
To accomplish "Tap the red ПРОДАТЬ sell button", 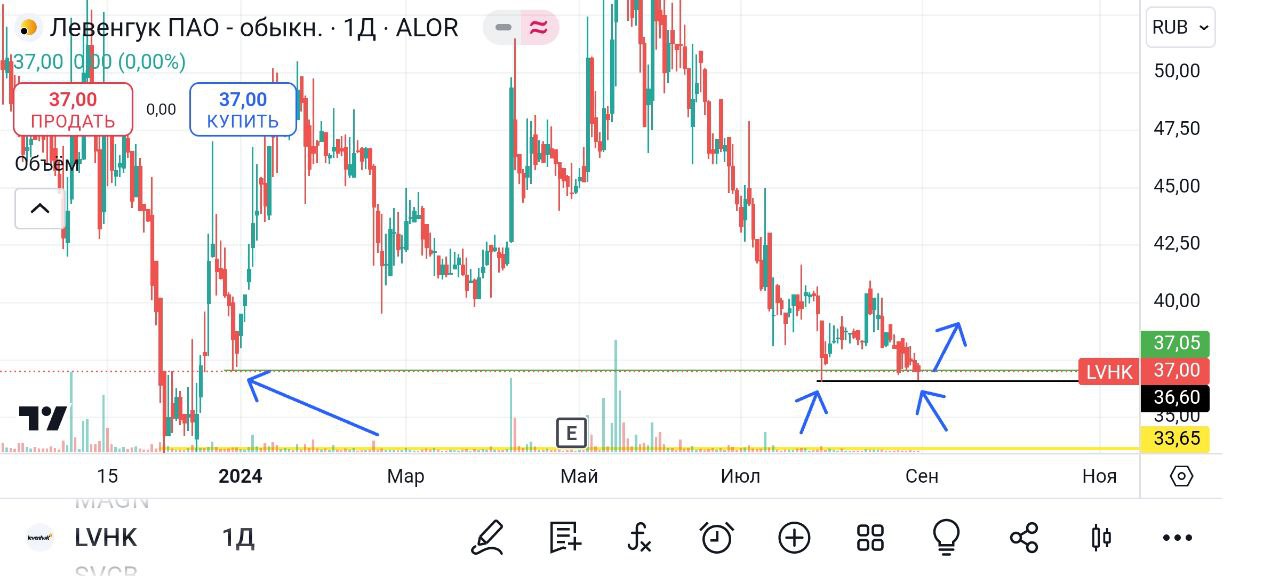I will 72,109.
